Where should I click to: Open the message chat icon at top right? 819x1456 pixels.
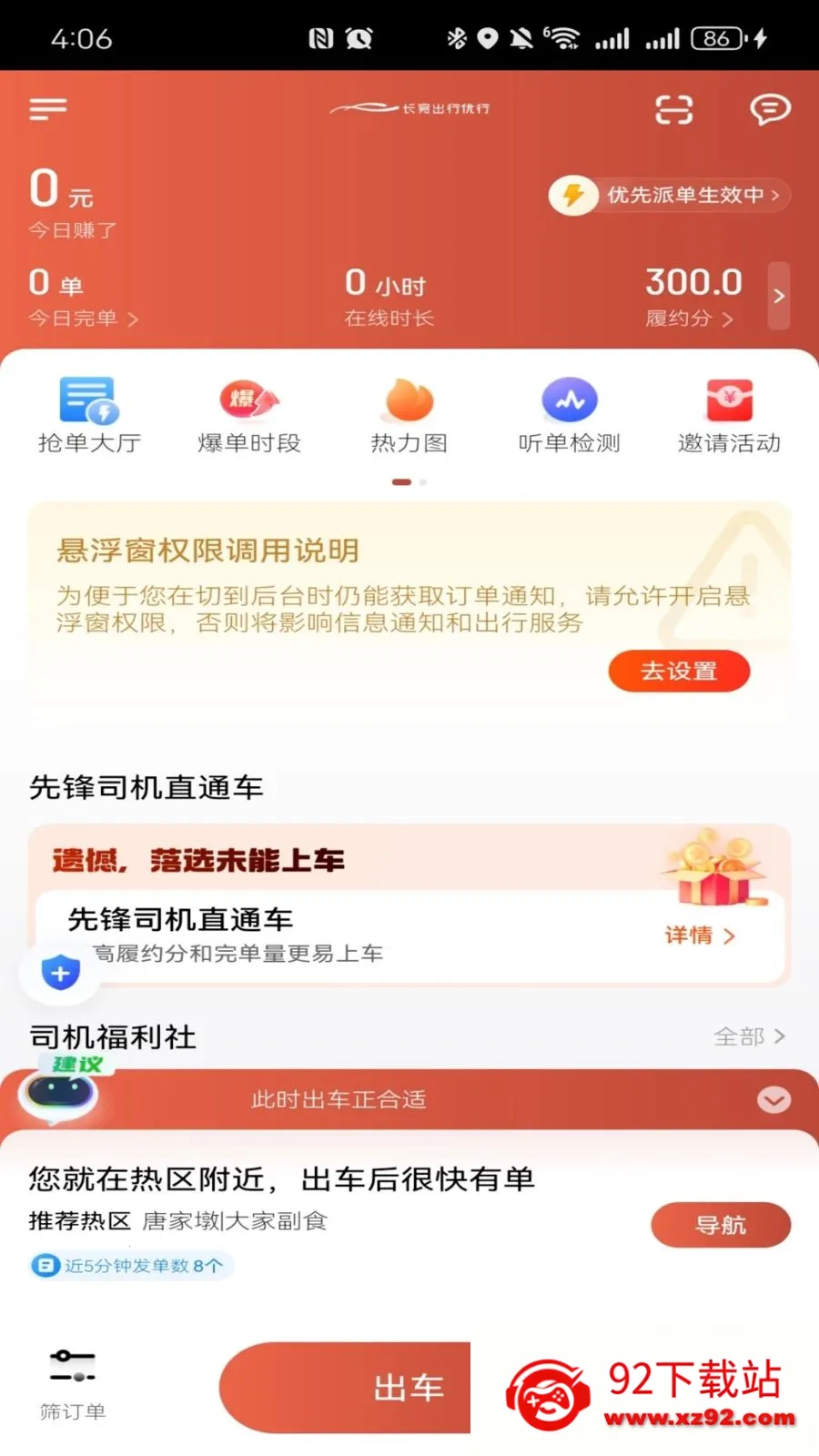[x=769, y=109]
